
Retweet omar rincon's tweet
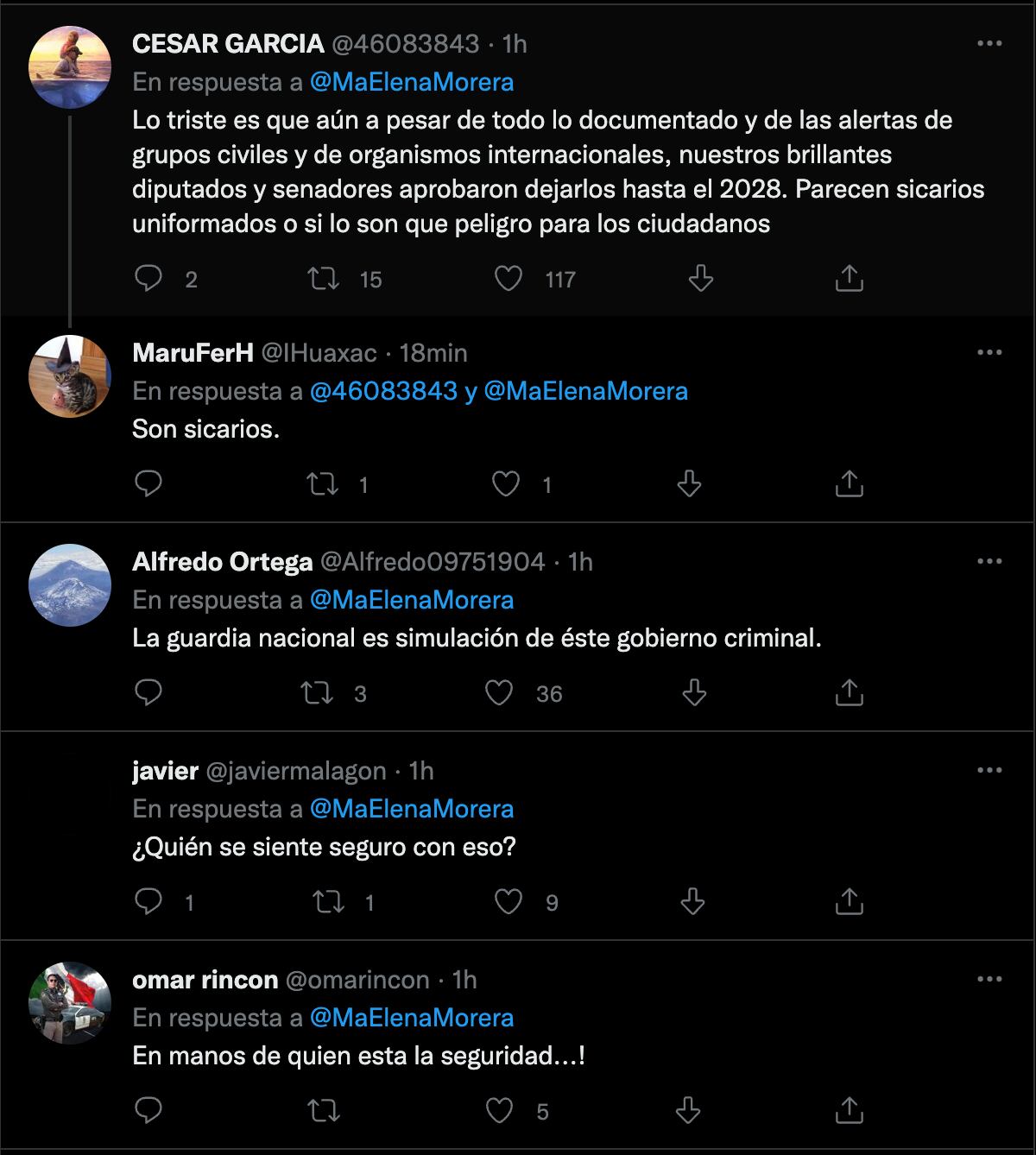click(324, 1111)
